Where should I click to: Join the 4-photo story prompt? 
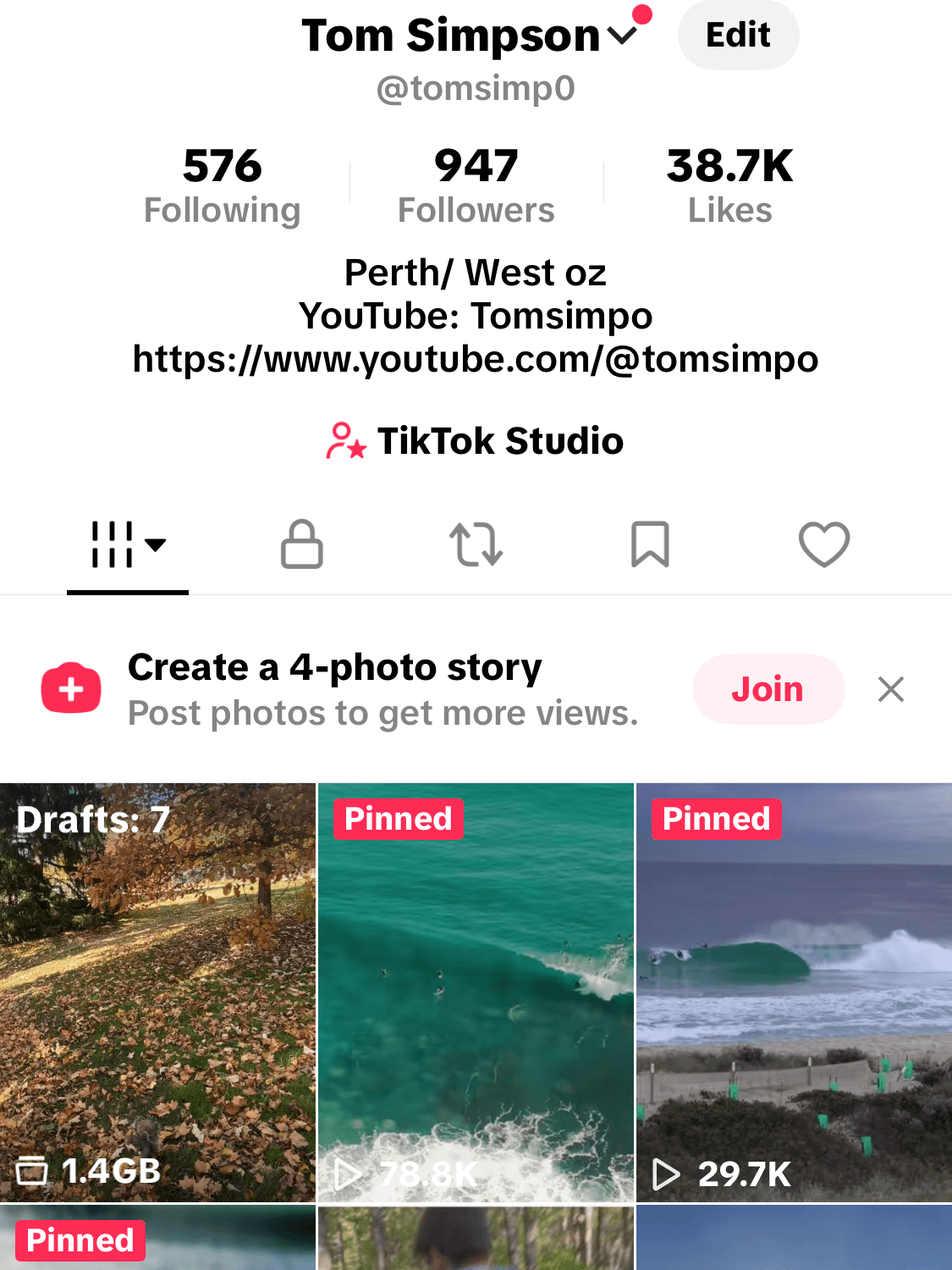point(768,689)
